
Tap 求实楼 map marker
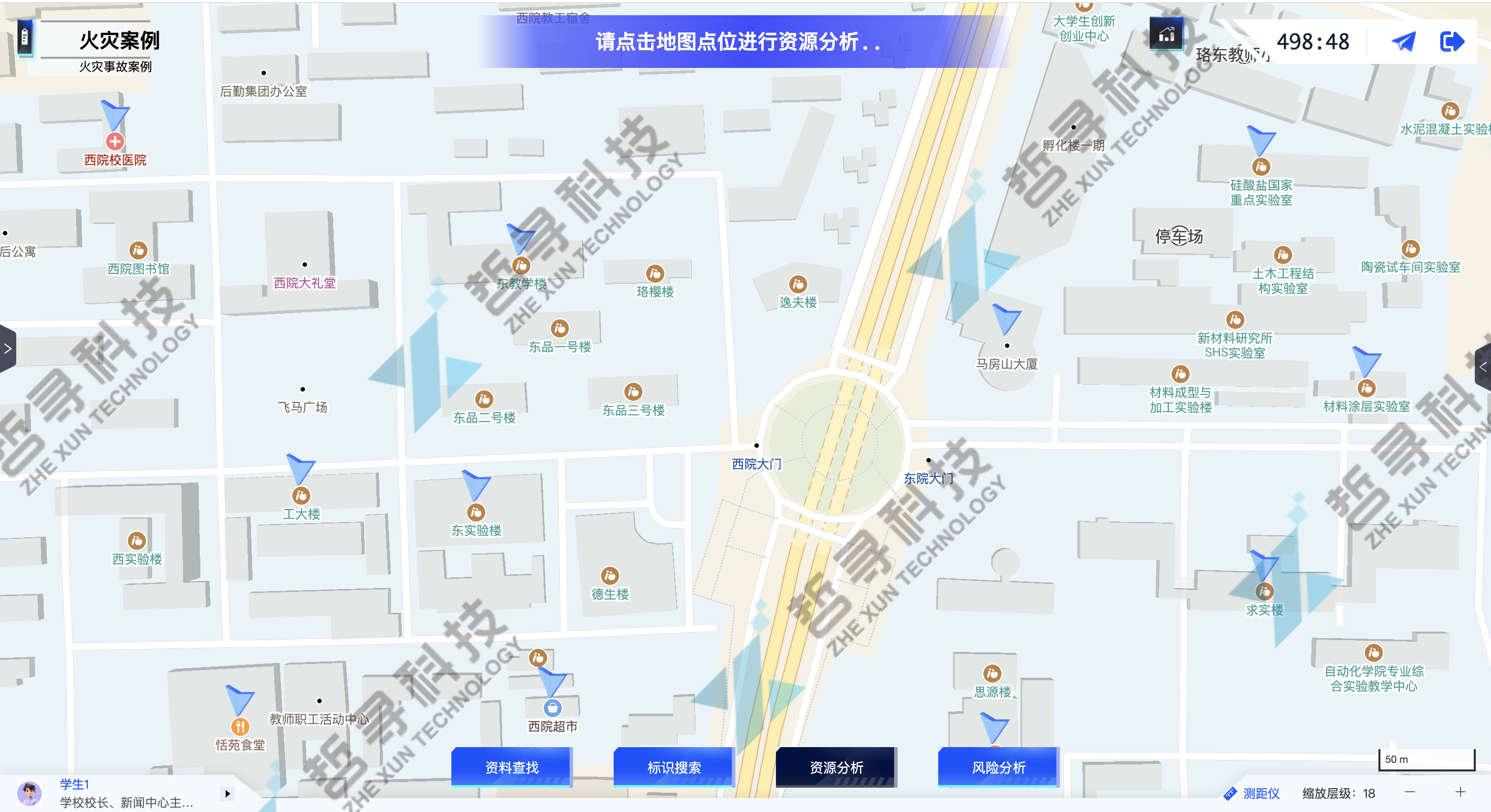click(1264, 592)
